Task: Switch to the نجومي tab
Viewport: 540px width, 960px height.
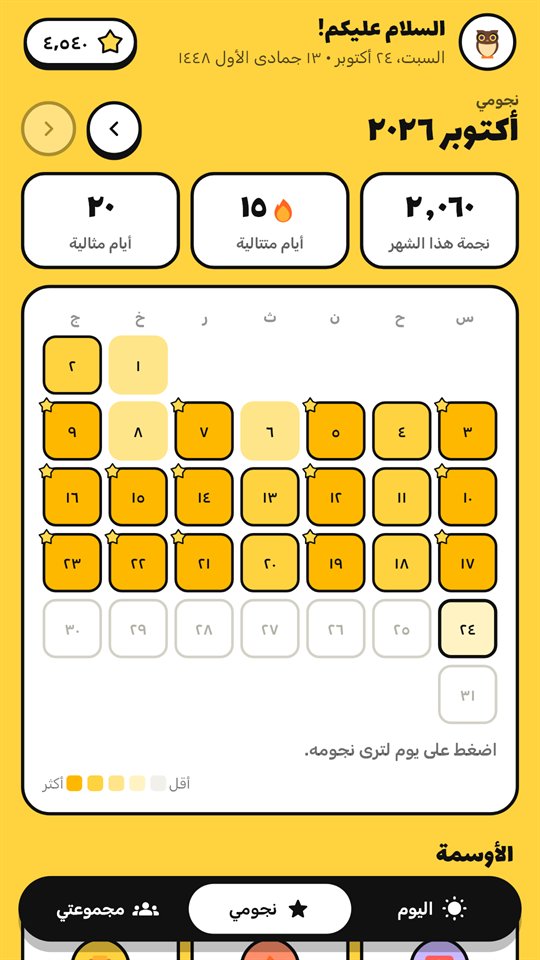Action: coord(269,909)
